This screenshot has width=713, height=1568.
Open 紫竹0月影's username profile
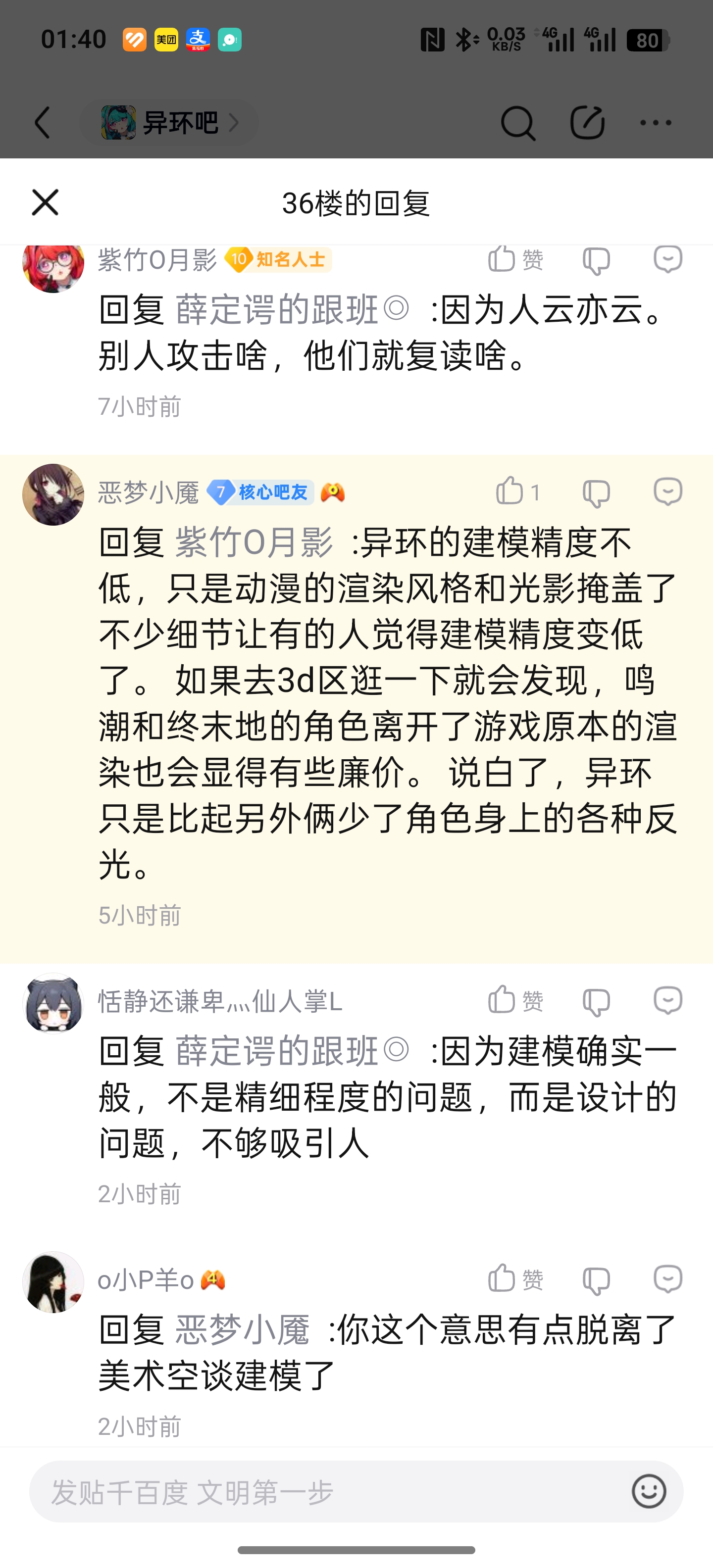[157, 260]
